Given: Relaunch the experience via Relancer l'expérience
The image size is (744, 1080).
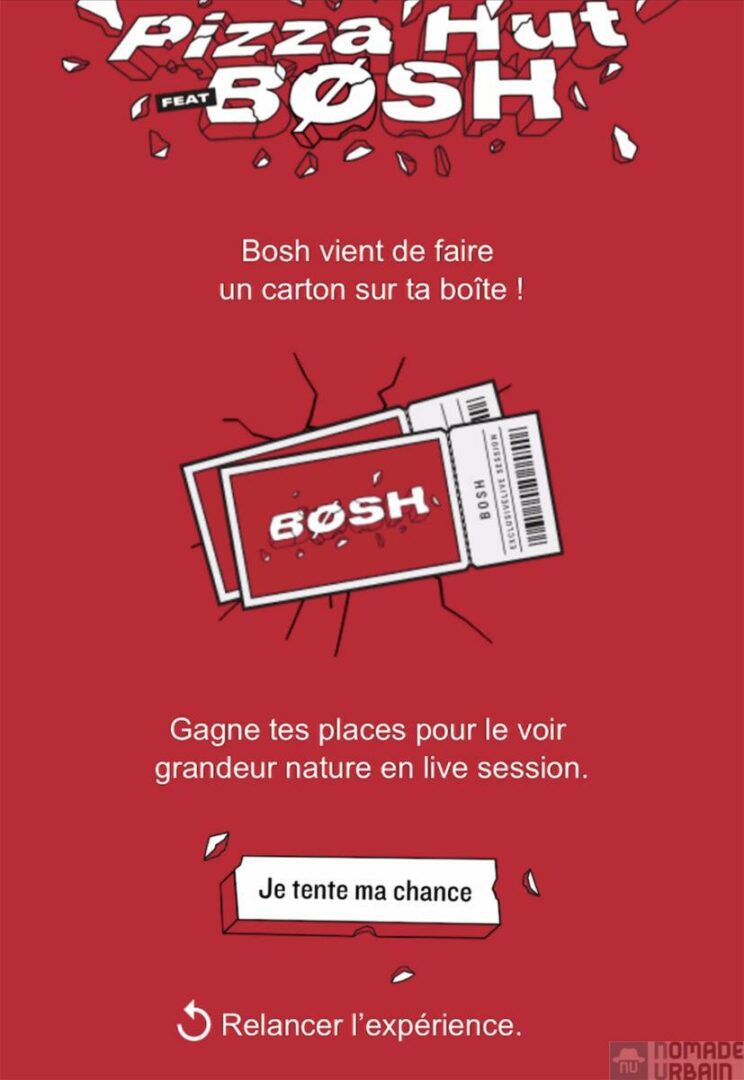Looking at the screenshot, I should pyautogui.click(x=350, y=1024).
